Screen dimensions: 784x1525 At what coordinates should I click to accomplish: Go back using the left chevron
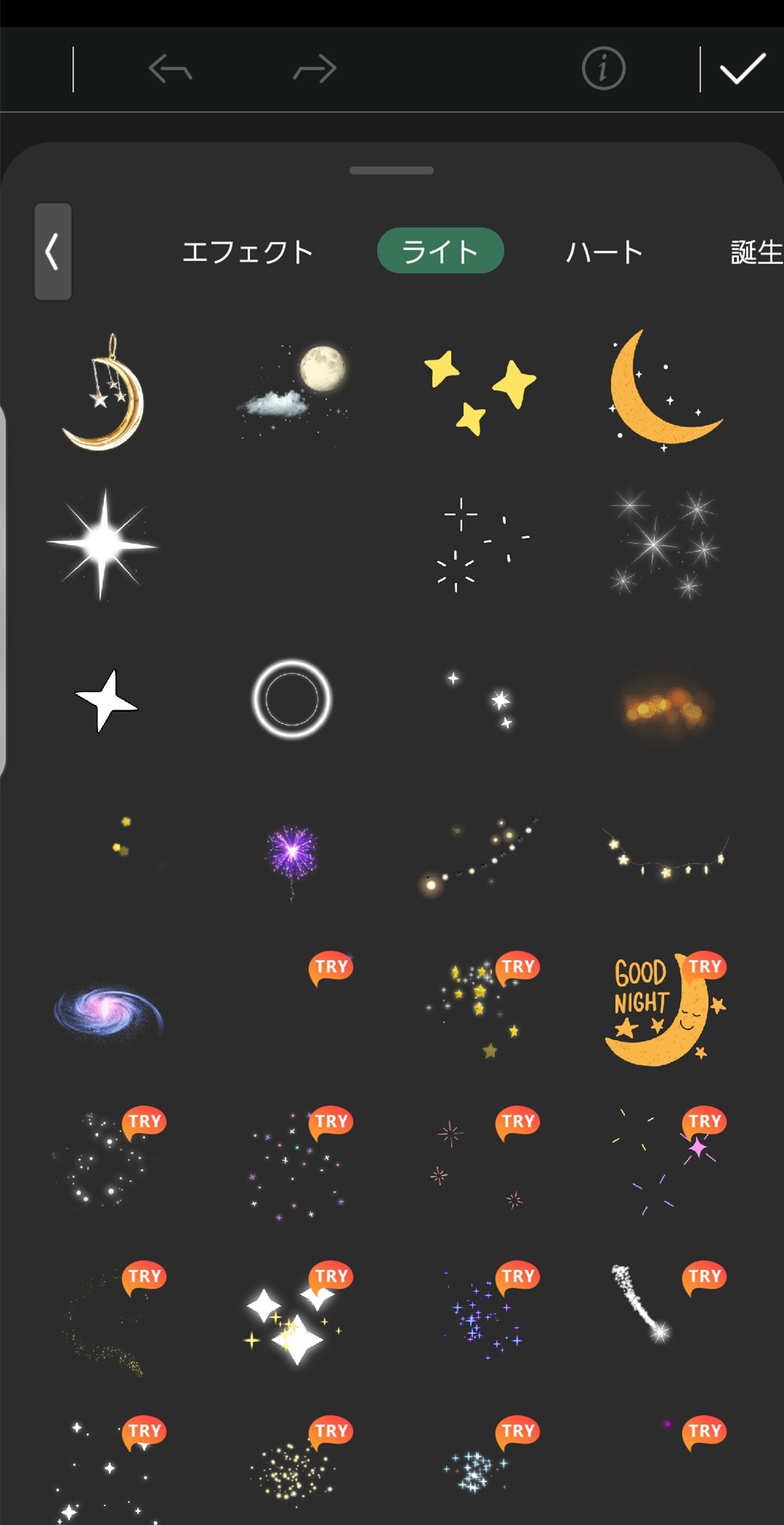[52, 252]
